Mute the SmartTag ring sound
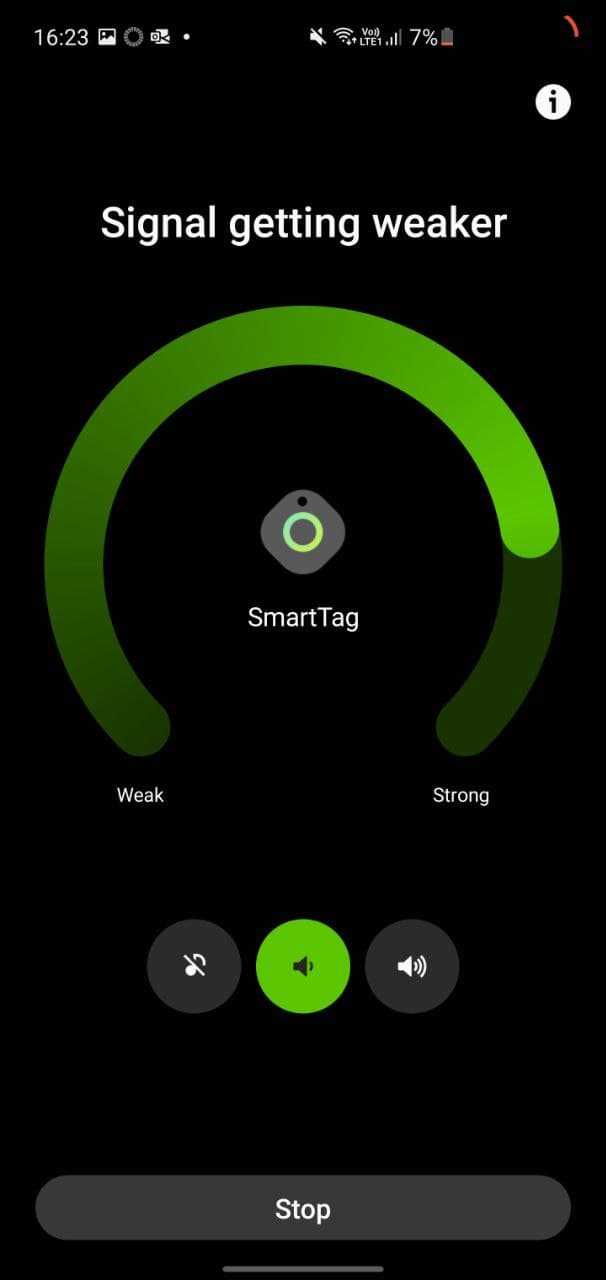 tap(194, 966)
